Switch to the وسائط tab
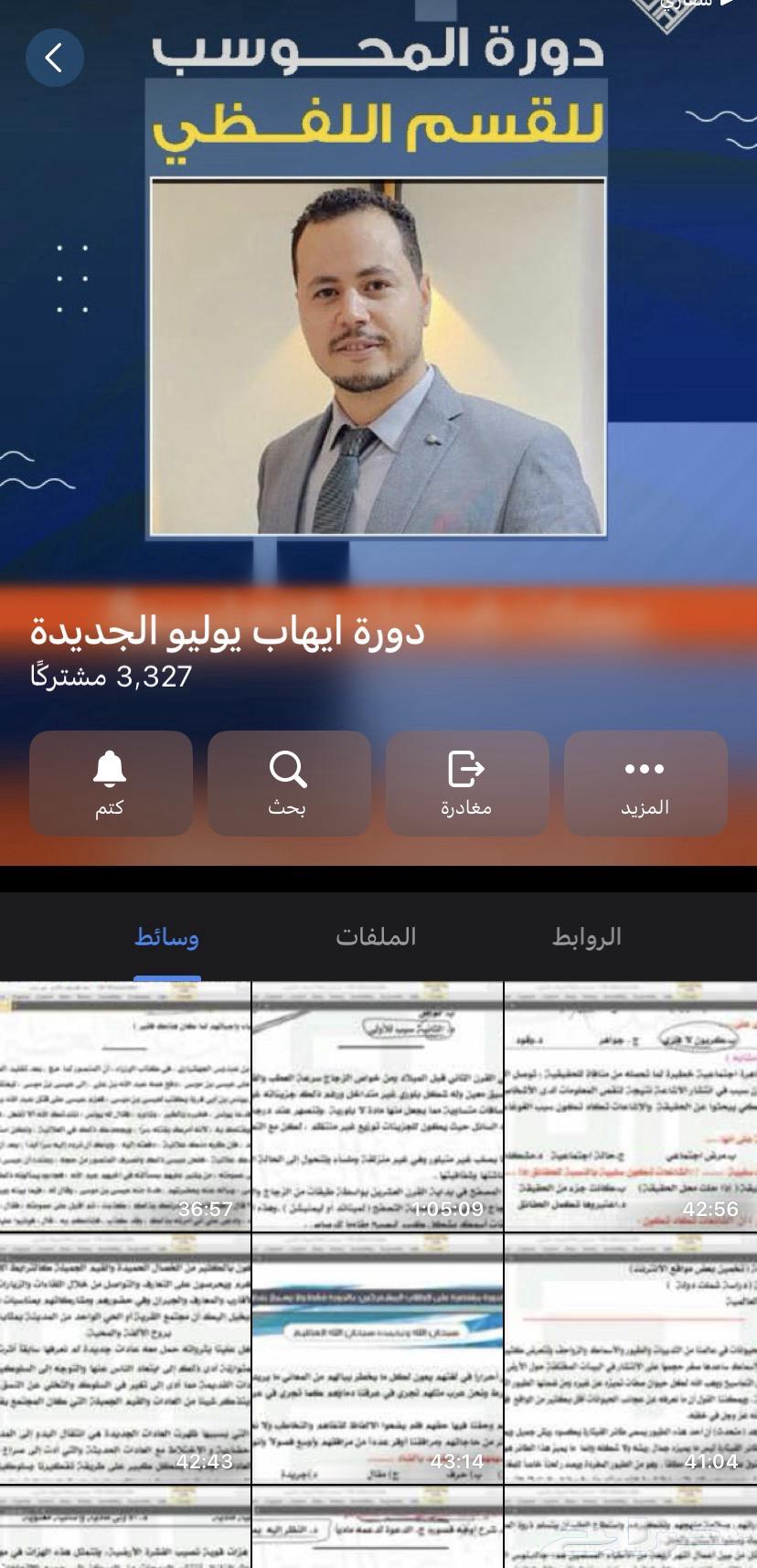 166,936
